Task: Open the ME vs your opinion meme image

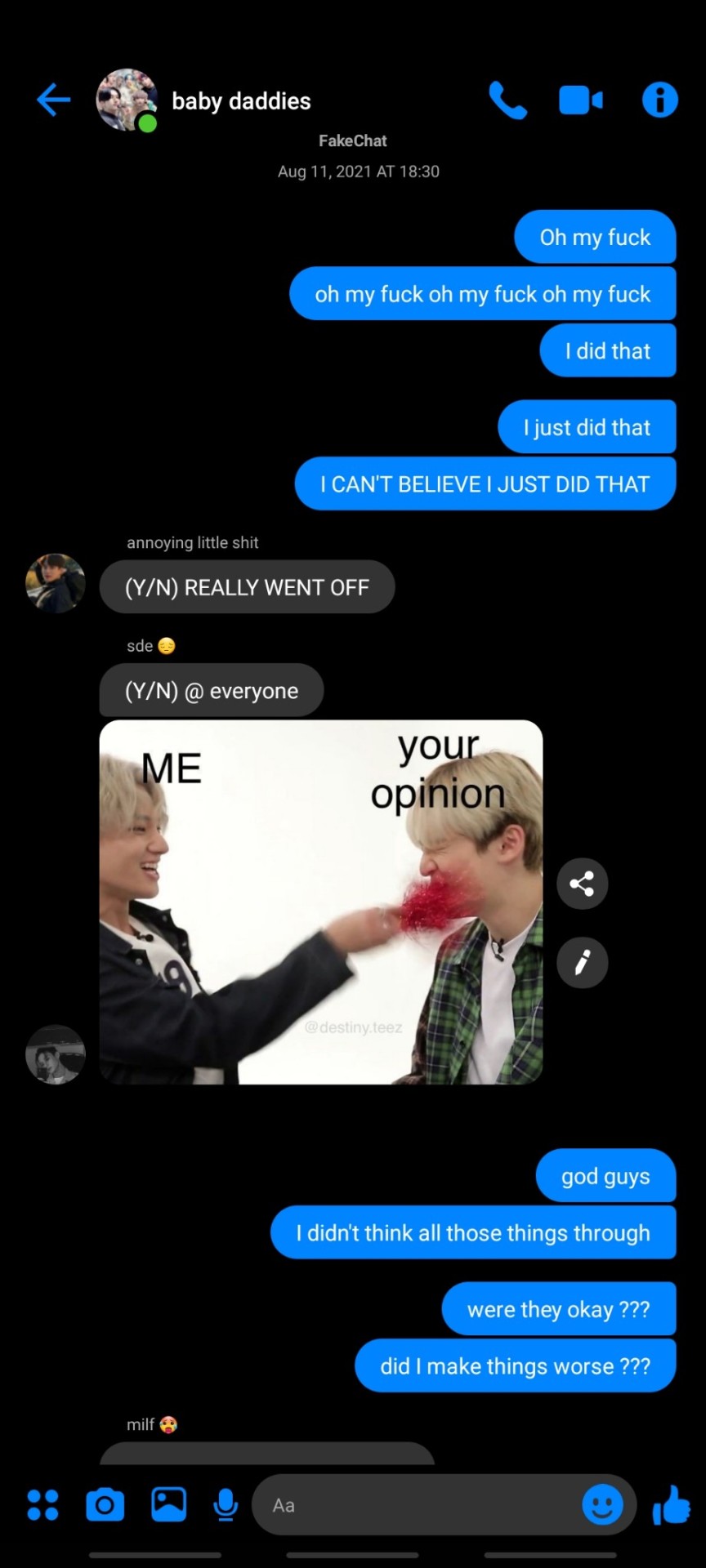Action: click(x=320, y=902)
